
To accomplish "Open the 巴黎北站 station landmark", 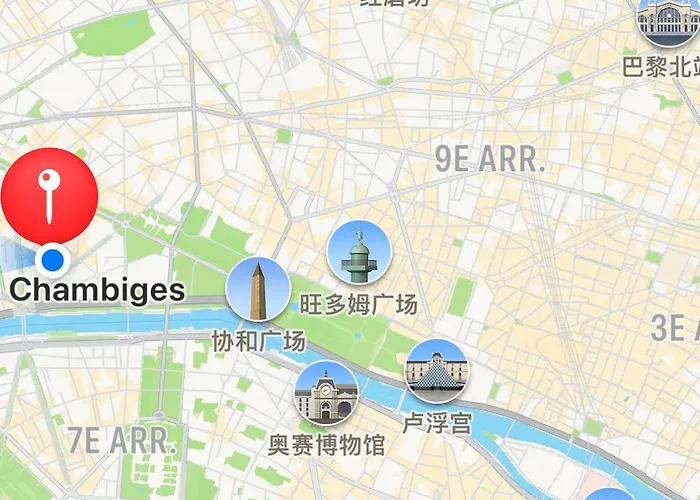I will pos(667,22).
